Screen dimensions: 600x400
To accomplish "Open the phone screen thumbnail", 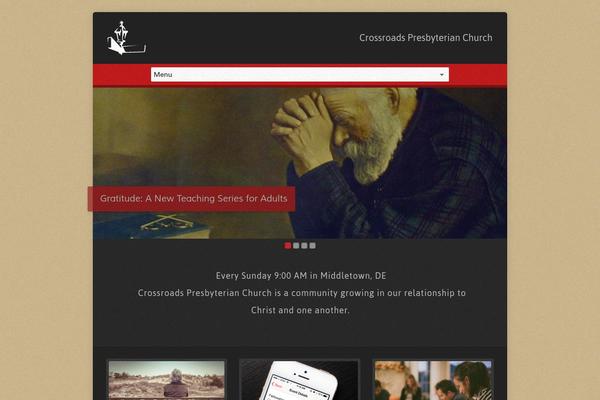I will point(299,381).
